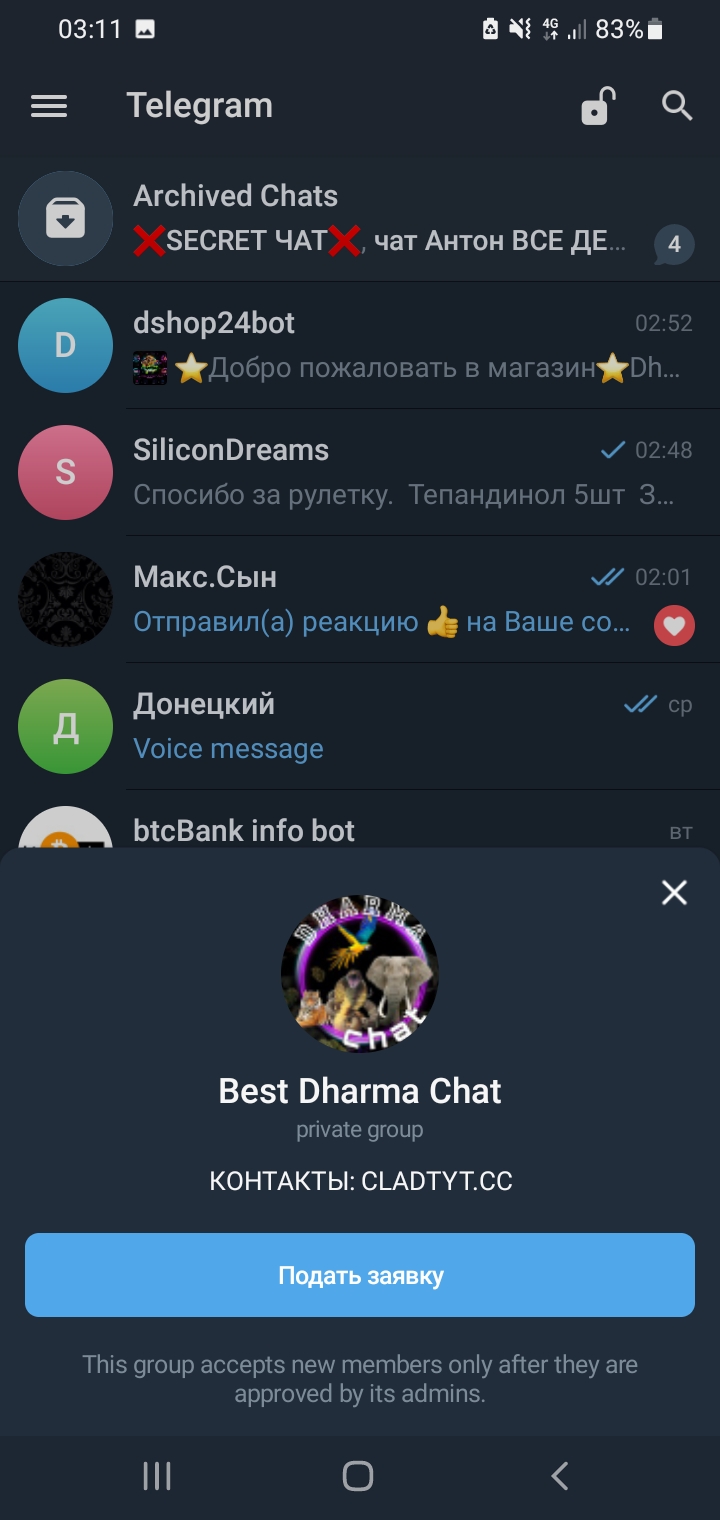This screenshot has height=1520, width=720.
Task: Tap the passcode lock icon
Action: [x=597, y=106]
